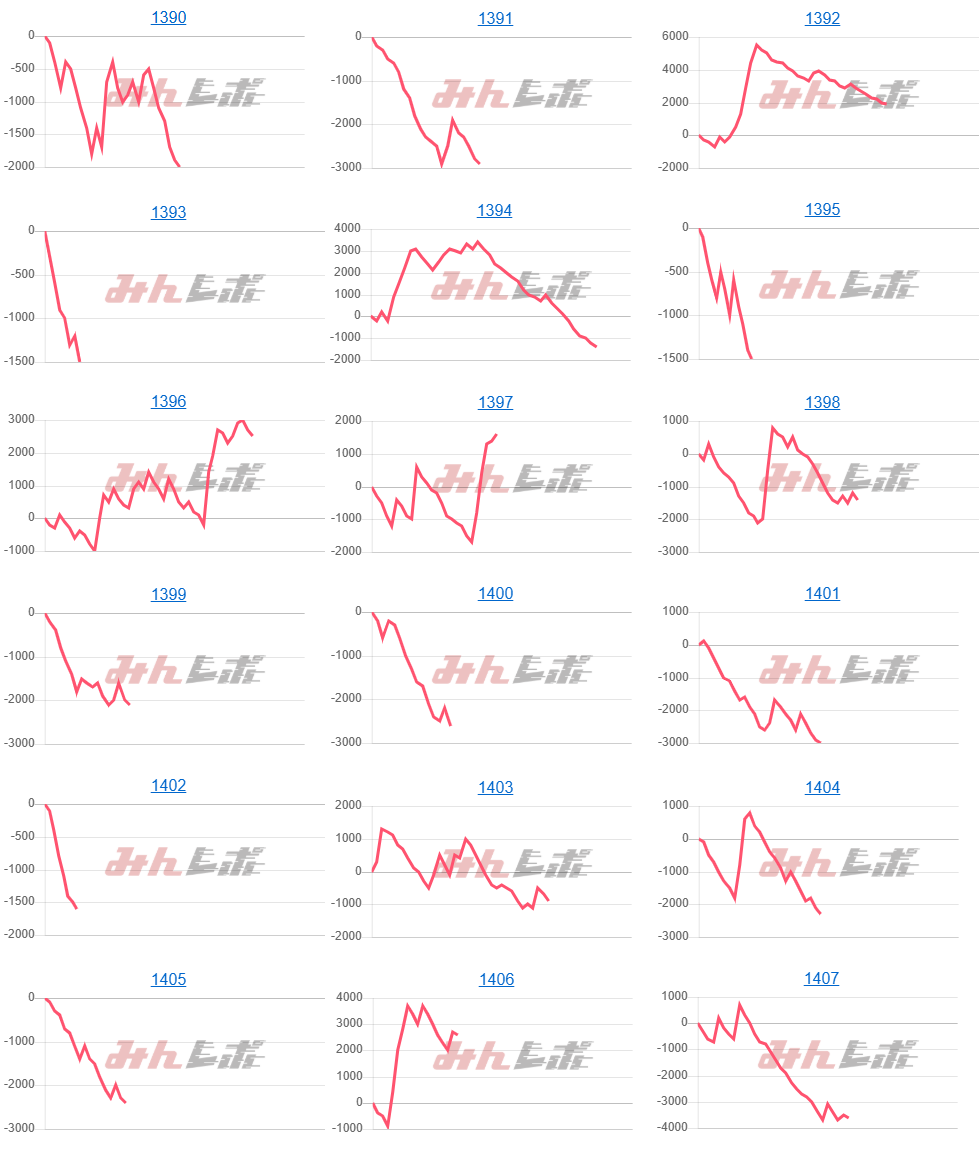Open machine number 1398 link

[x=822, y=402]
